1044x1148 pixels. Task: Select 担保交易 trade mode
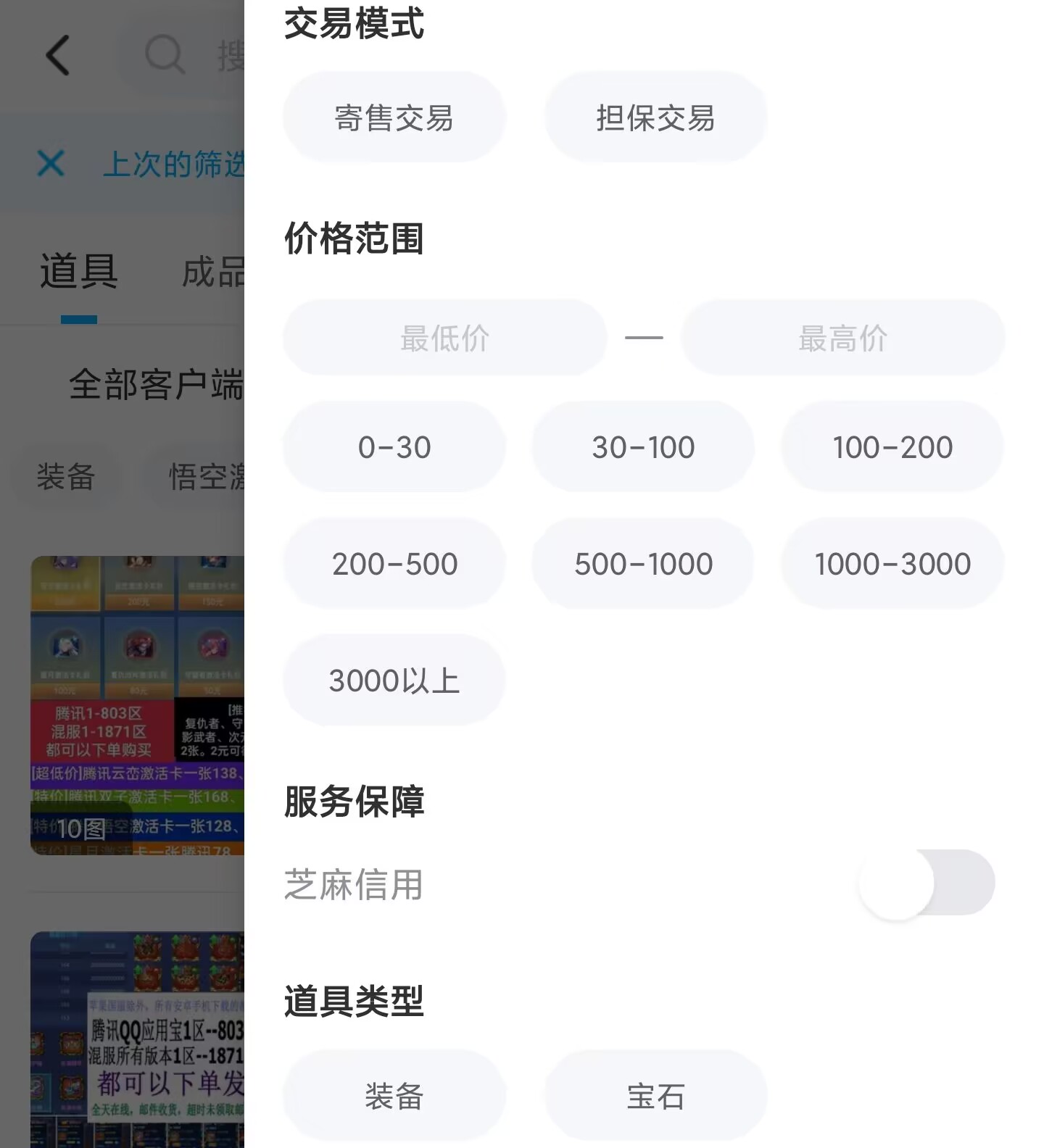[655, 117]
